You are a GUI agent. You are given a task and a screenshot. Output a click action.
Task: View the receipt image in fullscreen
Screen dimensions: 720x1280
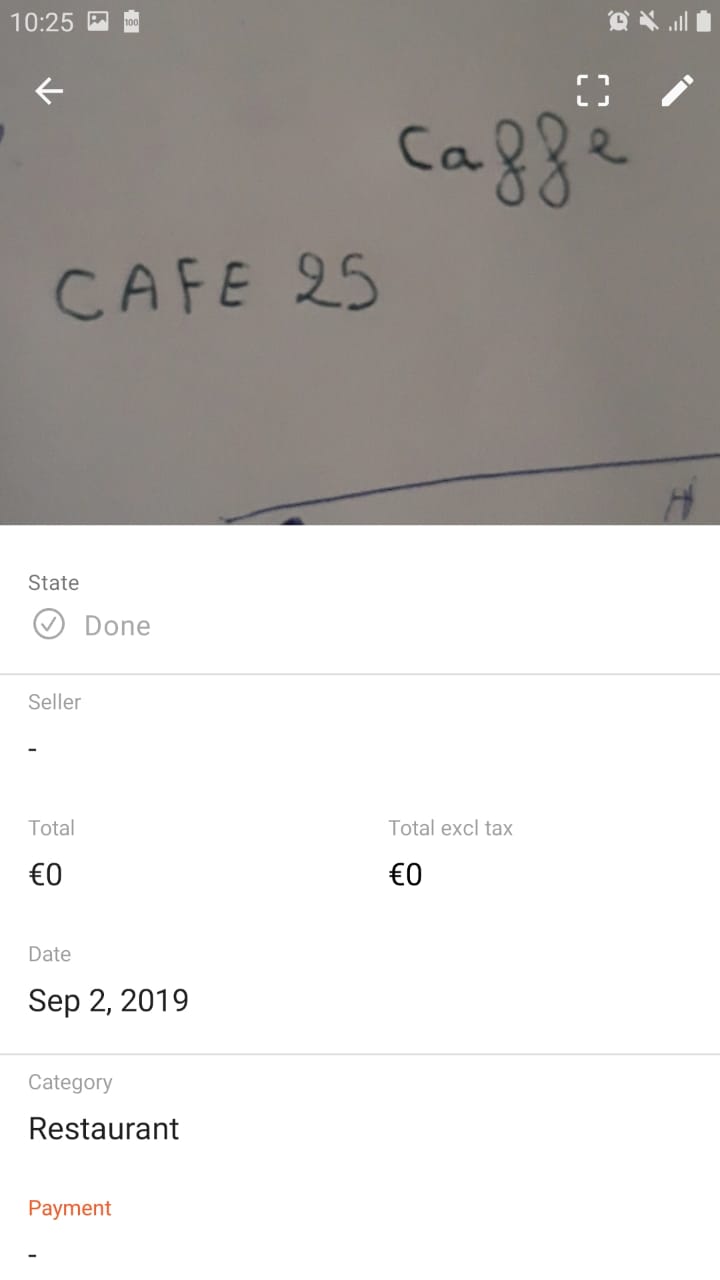coord(593,91)
